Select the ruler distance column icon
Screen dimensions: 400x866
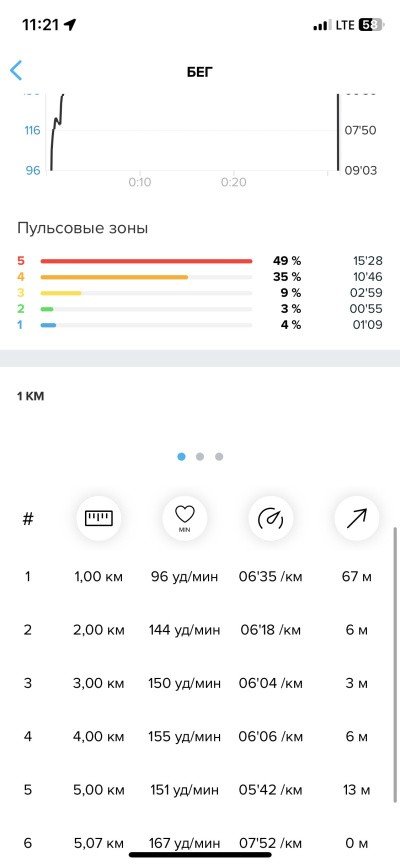click(x=98, y=518)
